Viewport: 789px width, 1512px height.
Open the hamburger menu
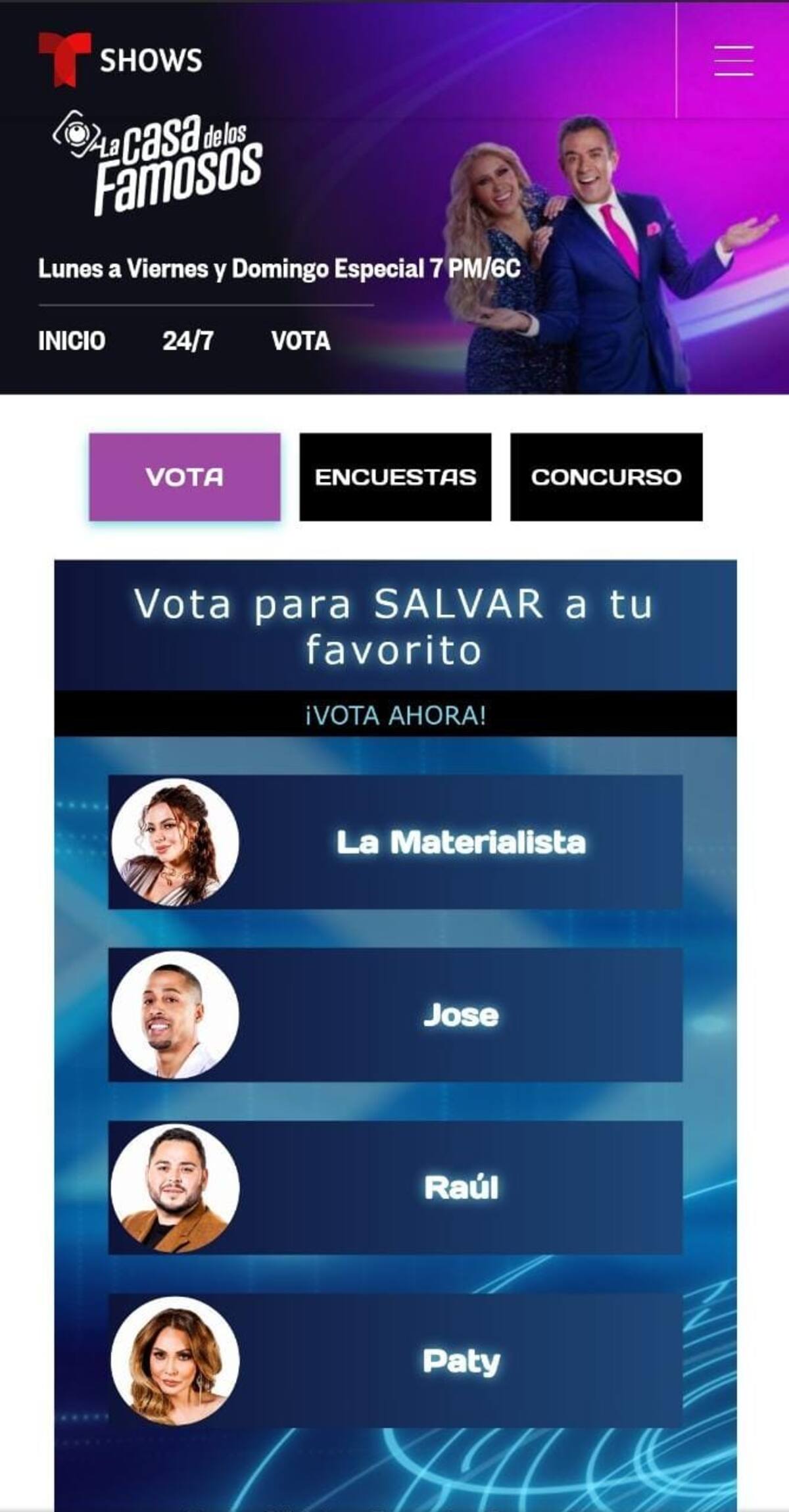pyautogui.click(x=733, y=61)
